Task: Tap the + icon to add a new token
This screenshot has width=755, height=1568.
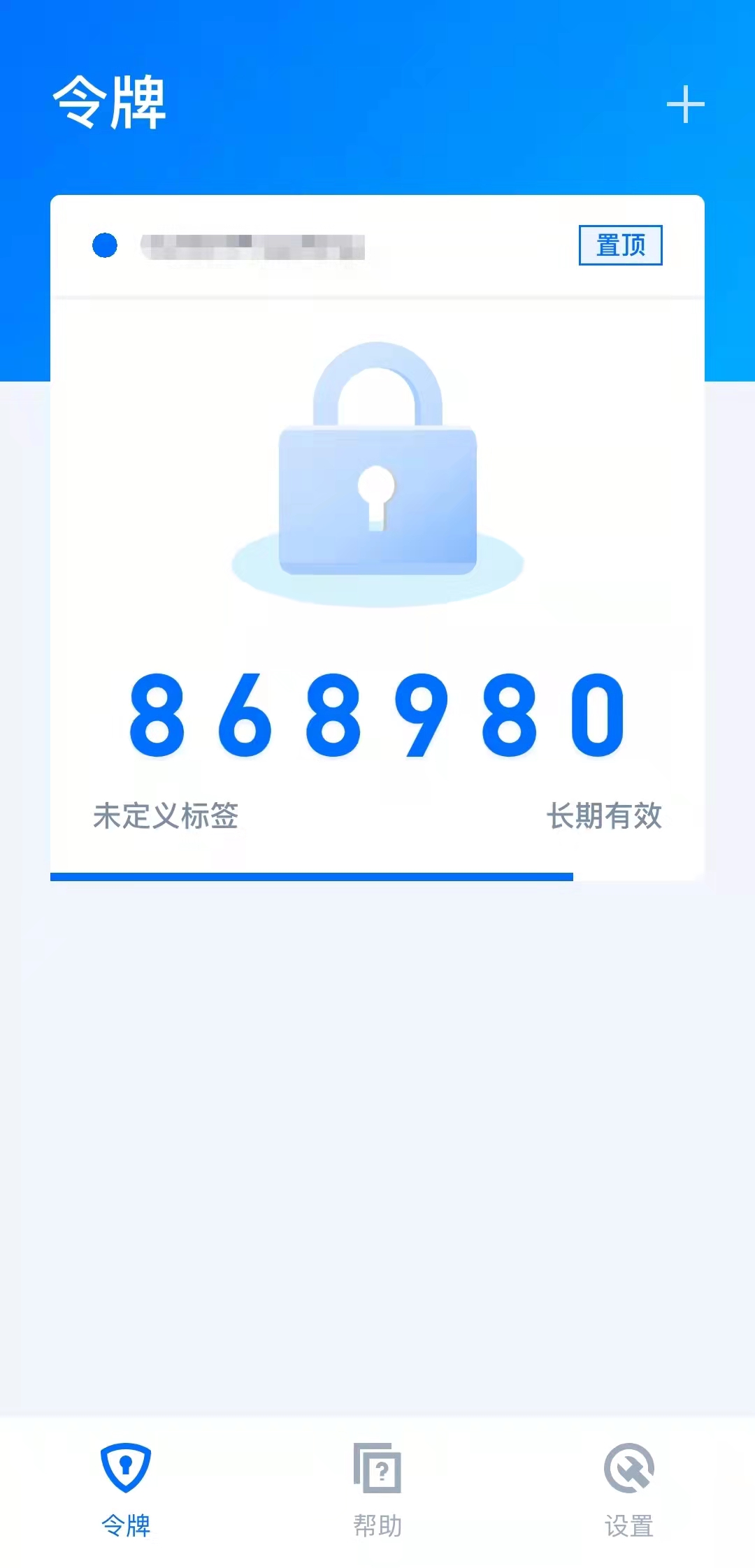Action: click(x=686, y=103)
